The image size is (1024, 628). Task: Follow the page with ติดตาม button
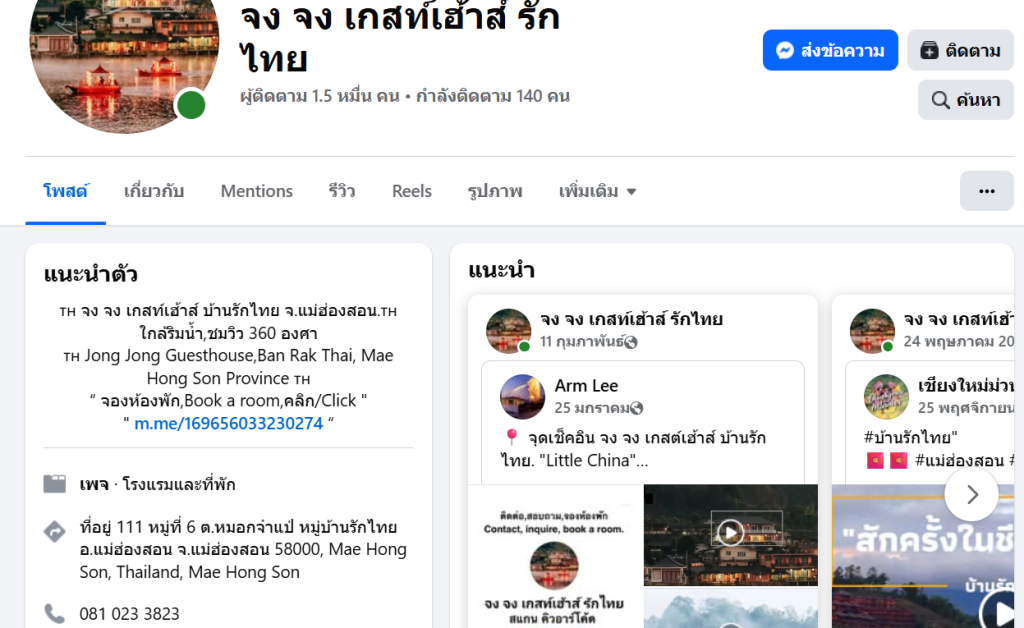pos(960,50)
